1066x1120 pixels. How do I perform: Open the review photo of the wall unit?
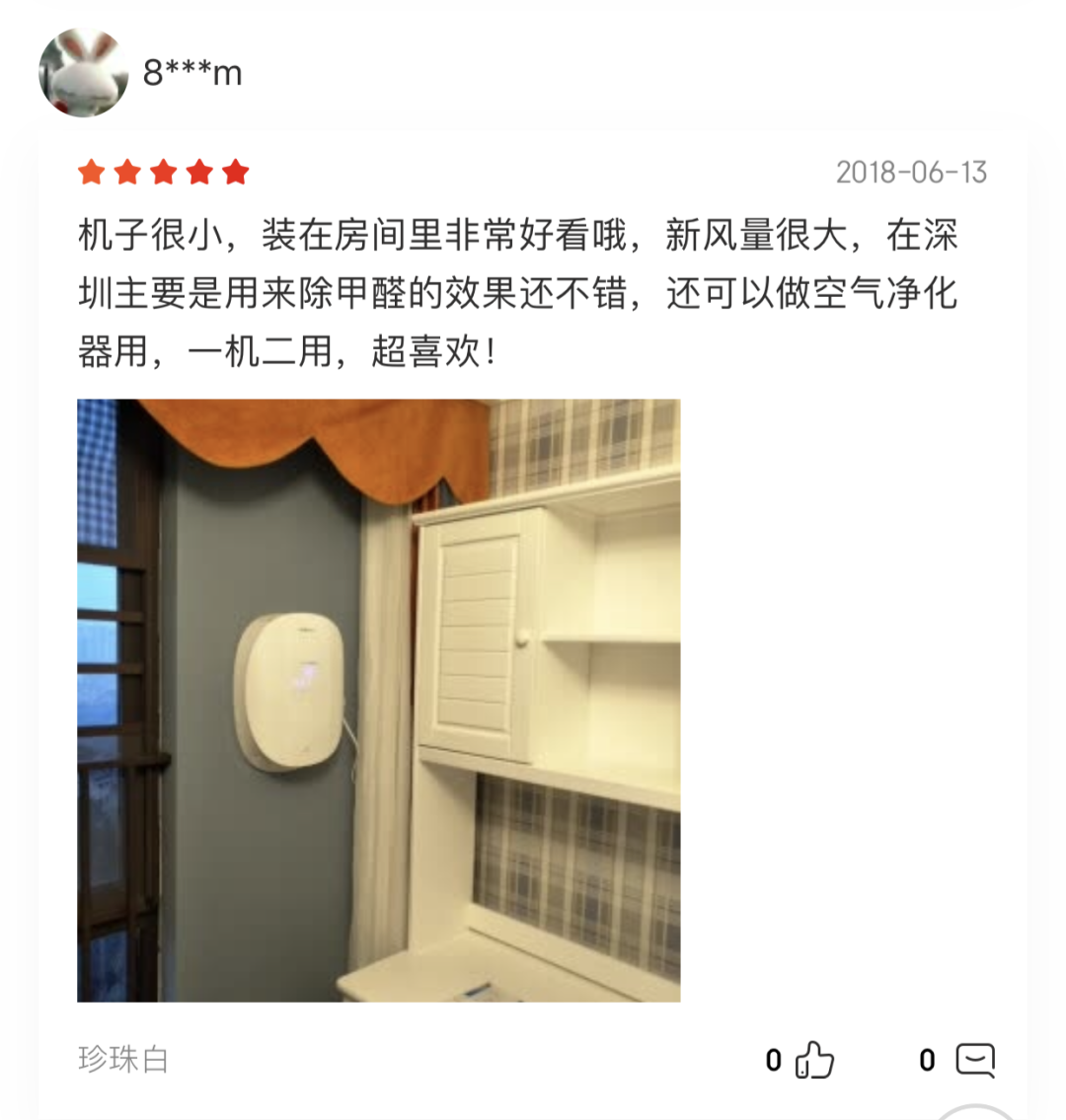pos(378,700)
